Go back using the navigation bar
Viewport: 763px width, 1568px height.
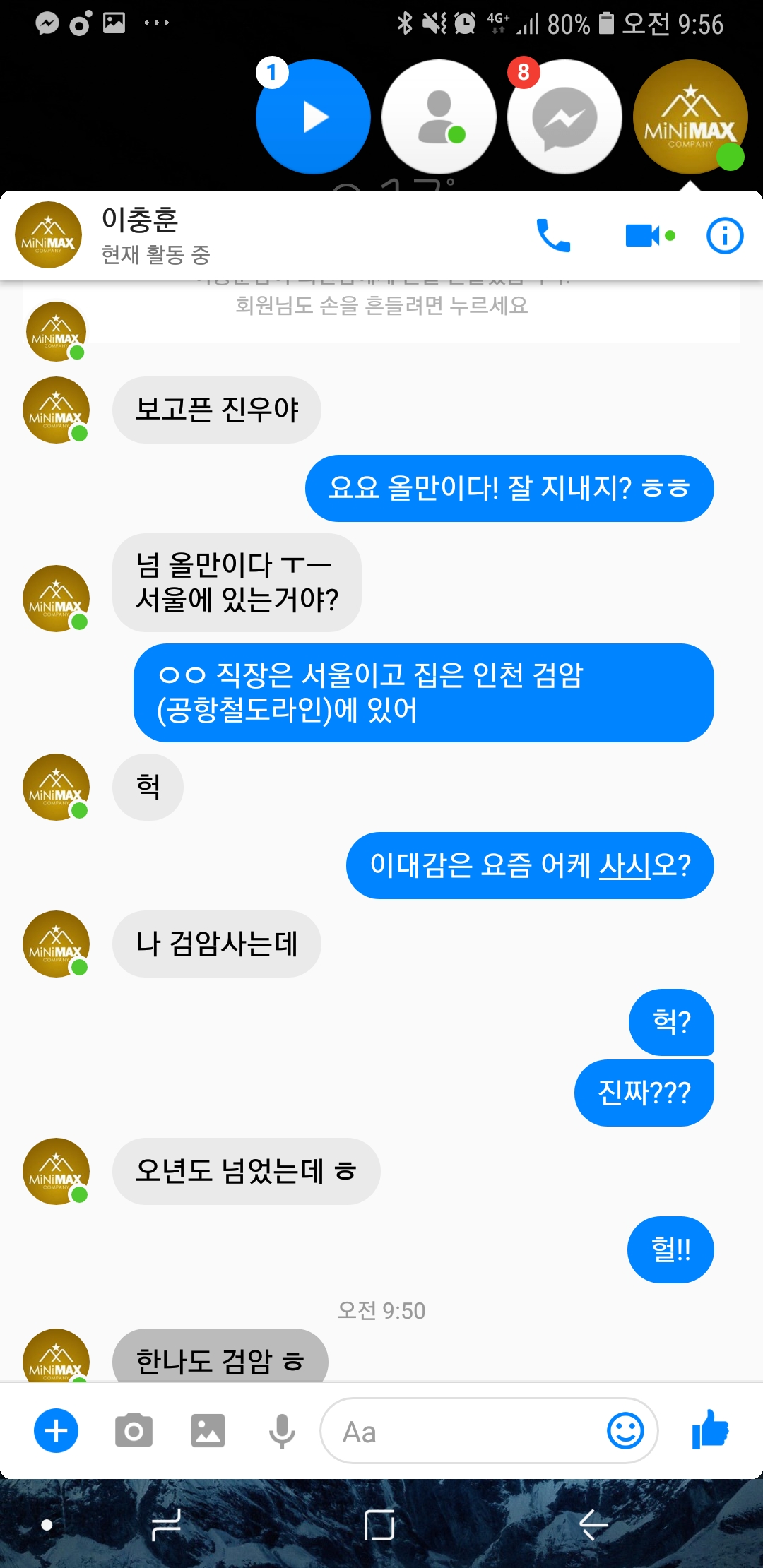[593, 1526]
